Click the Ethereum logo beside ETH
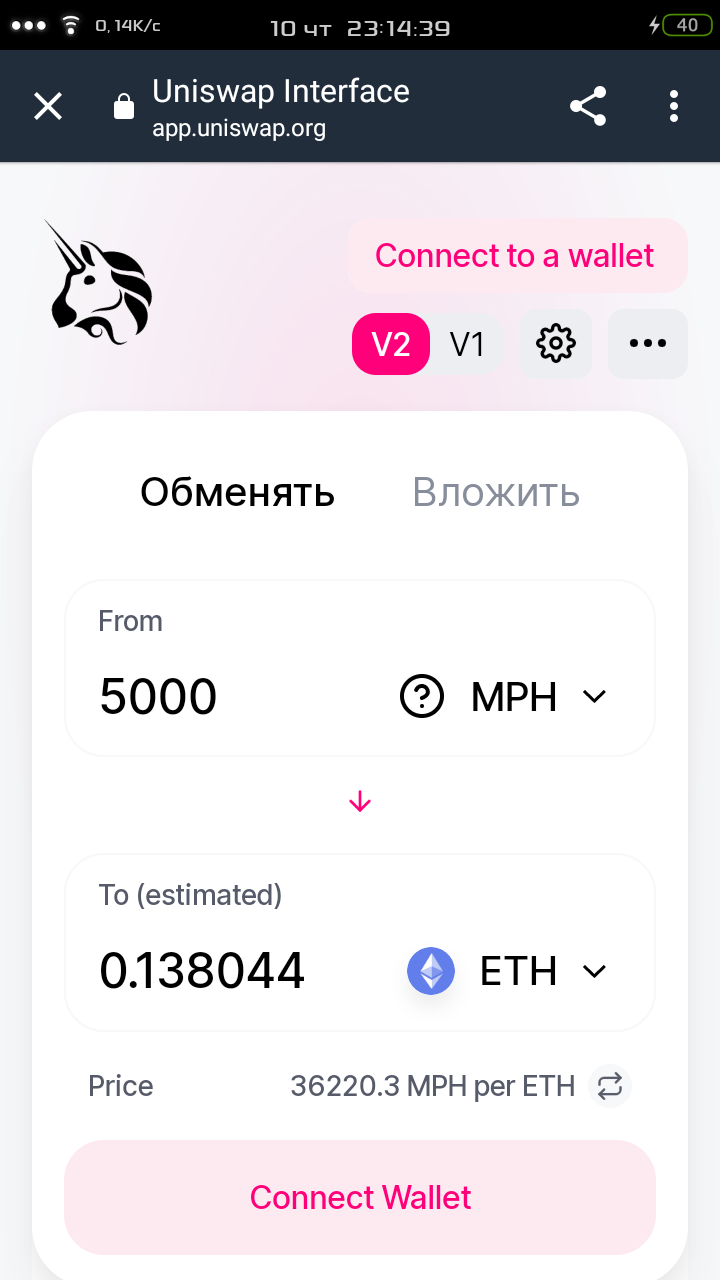 (x=431, y=970)
